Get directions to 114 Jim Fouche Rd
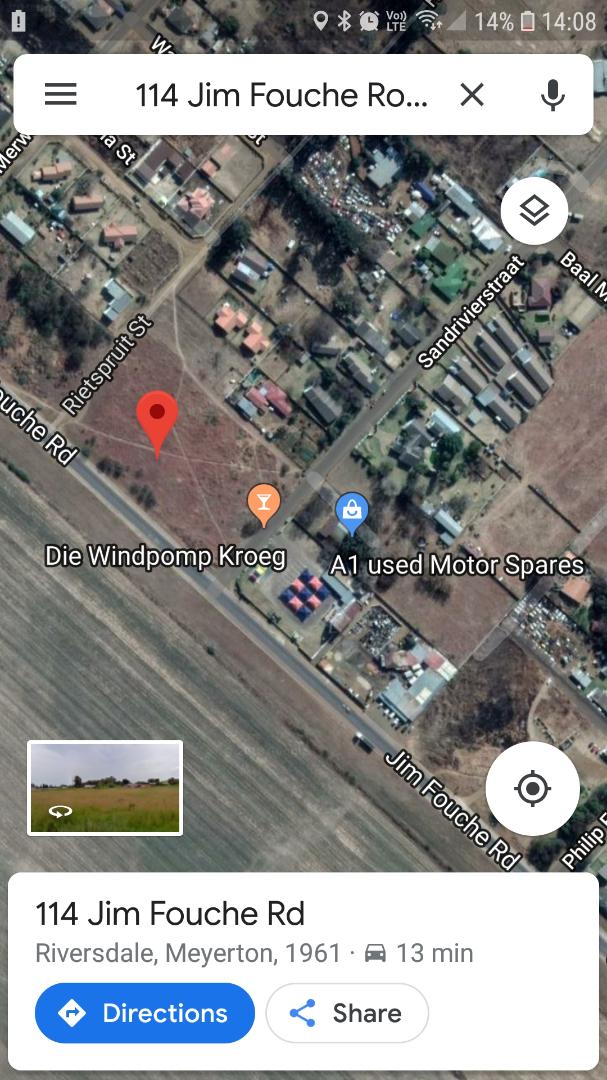607x1080 pixels. coord(145,1013)
